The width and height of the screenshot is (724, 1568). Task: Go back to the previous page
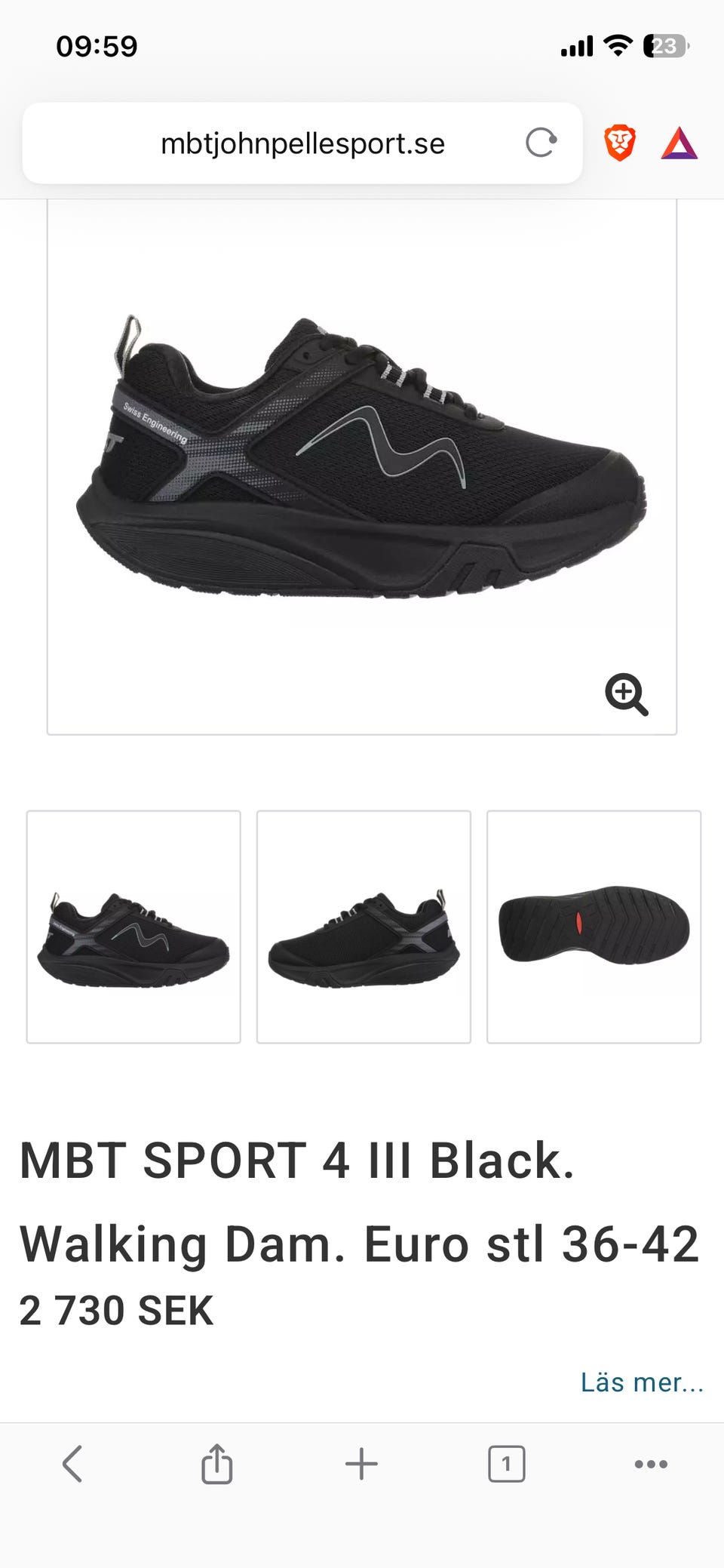(x=72, y=1464)
